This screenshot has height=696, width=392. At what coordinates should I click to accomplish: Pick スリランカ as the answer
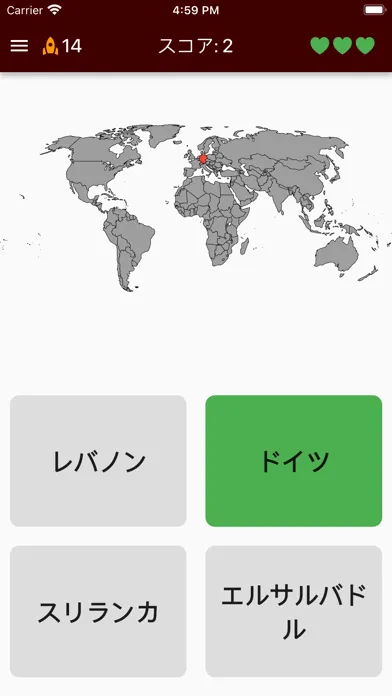98,611
